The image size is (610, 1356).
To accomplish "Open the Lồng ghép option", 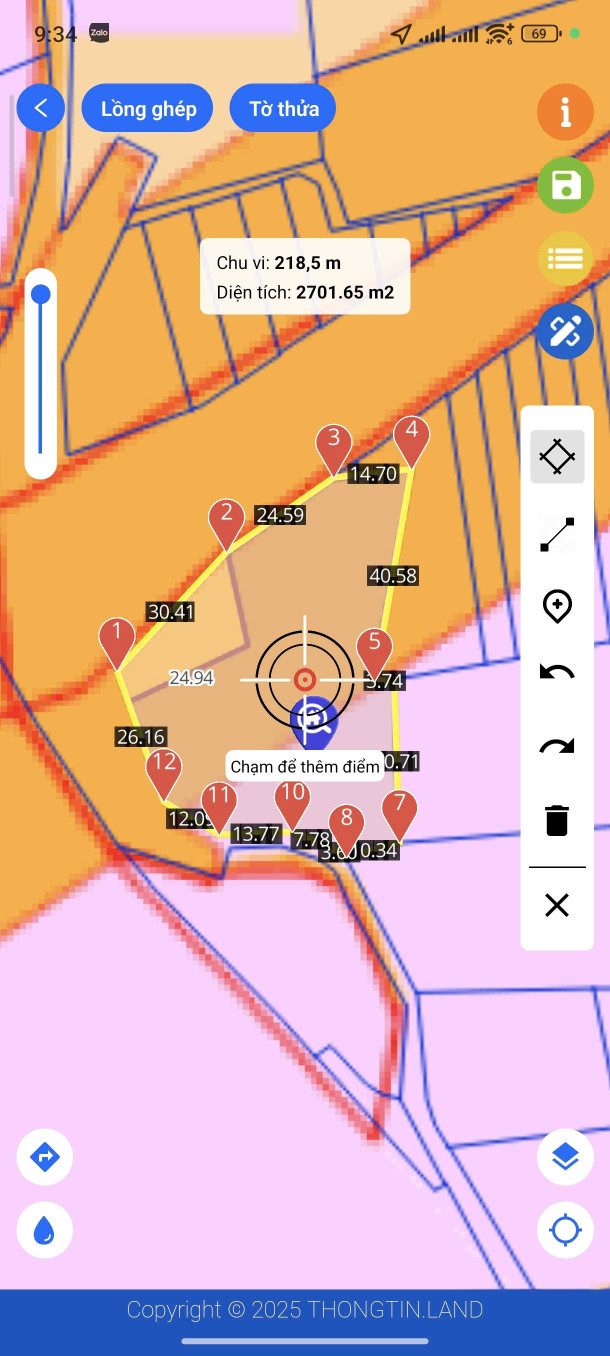I will 148,109.
